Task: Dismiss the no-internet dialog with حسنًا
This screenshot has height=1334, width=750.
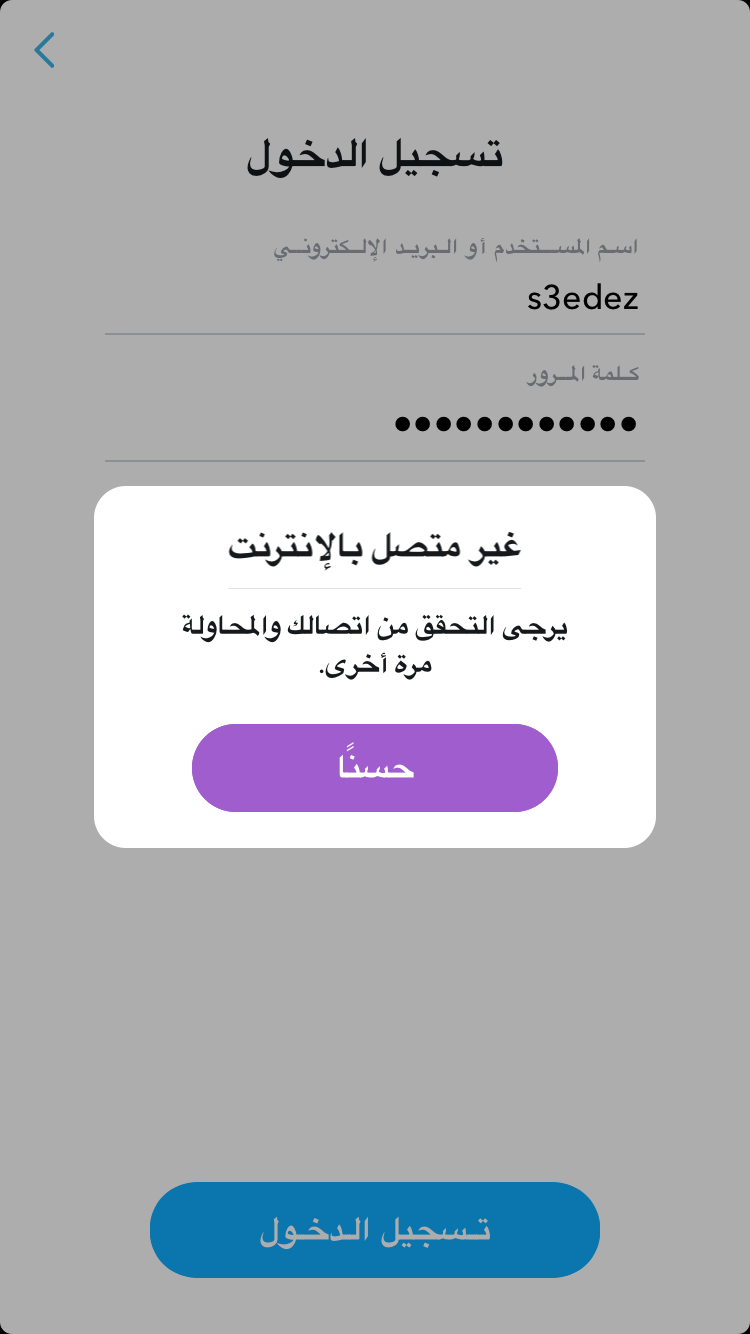Action: 375,767
